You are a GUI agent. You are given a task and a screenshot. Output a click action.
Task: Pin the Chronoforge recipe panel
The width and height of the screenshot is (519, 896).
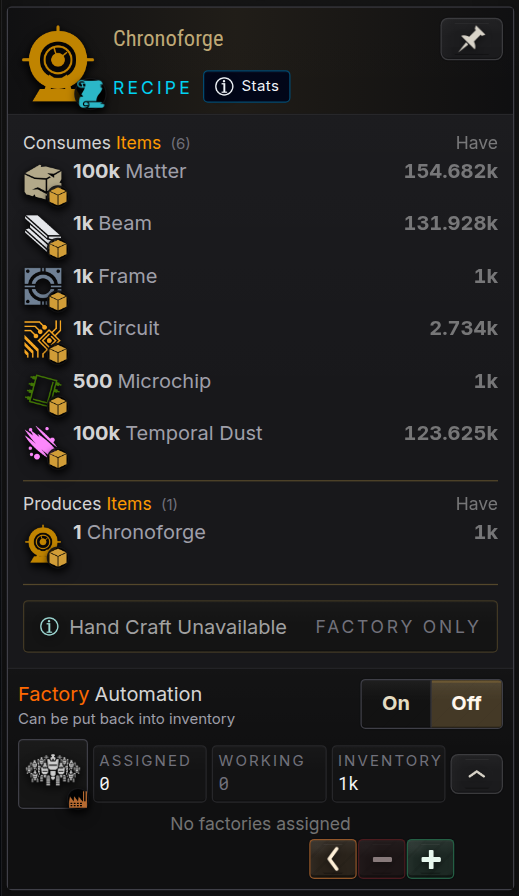472,39
